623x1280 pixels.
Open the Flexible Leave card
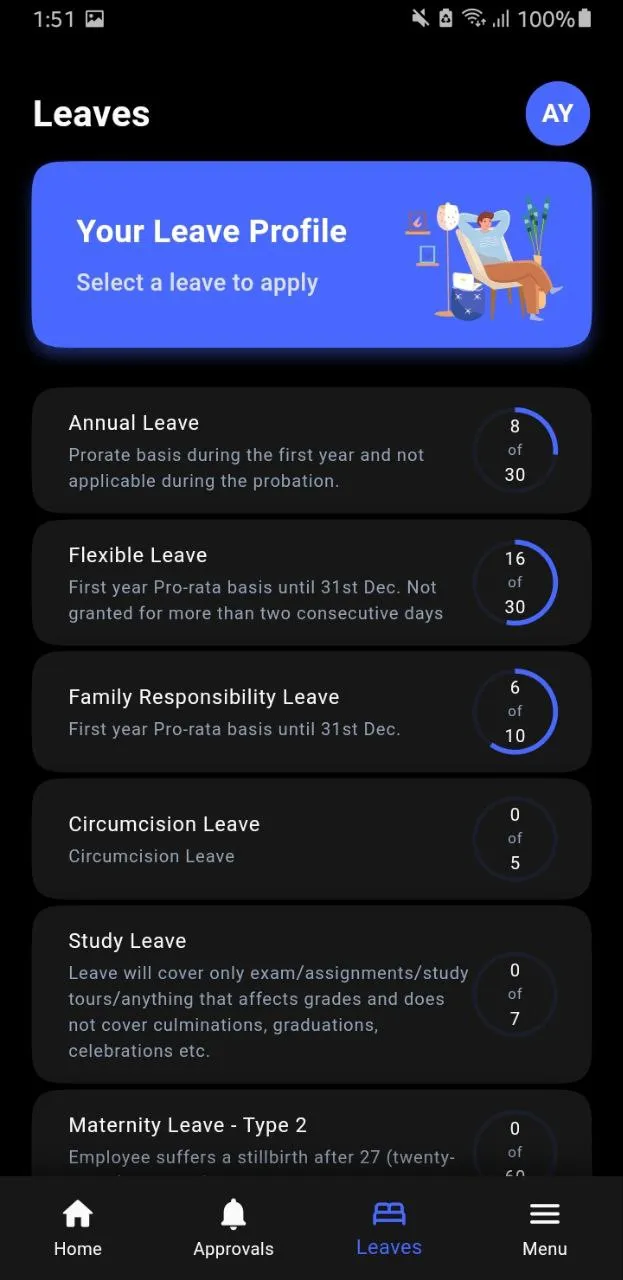(x=311, y=582)
